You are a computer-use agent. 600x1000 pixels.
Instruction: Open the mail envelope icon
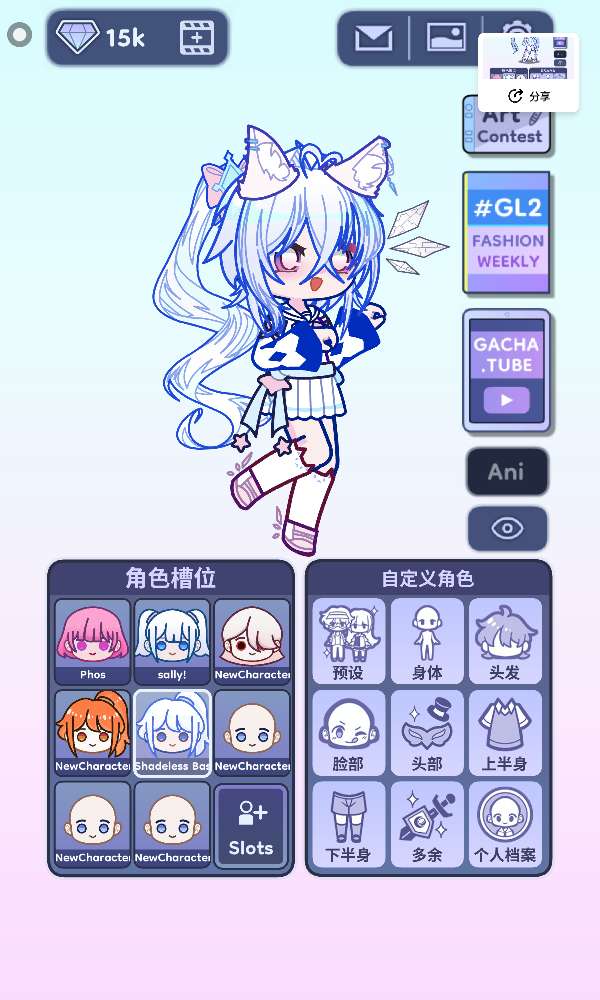point(374,38)
